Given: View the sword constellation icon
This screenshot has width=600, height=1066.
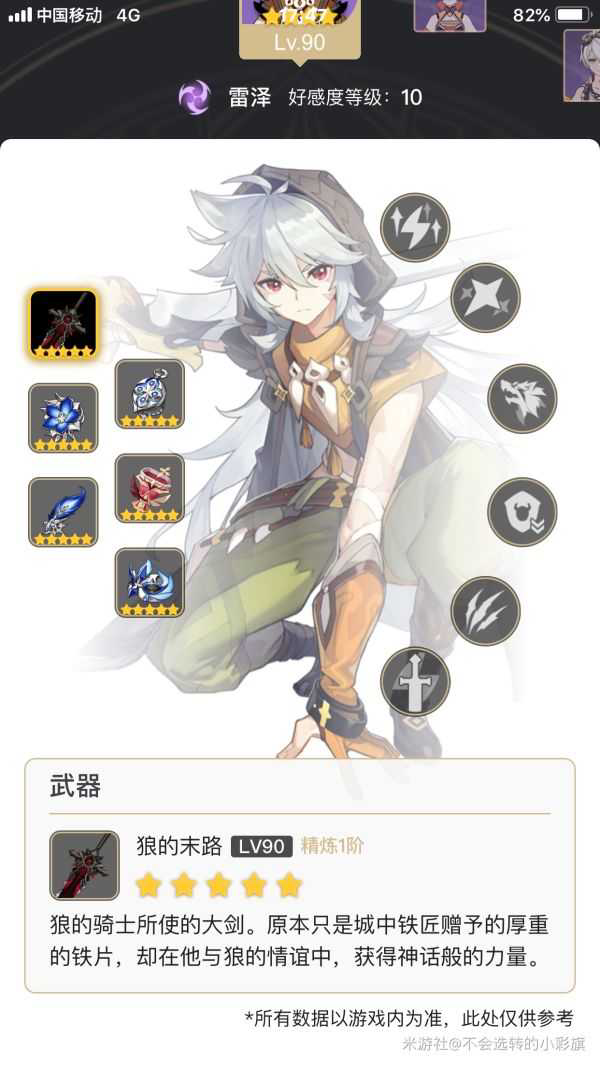Looking at the screenshot, I should pos(415,681).
